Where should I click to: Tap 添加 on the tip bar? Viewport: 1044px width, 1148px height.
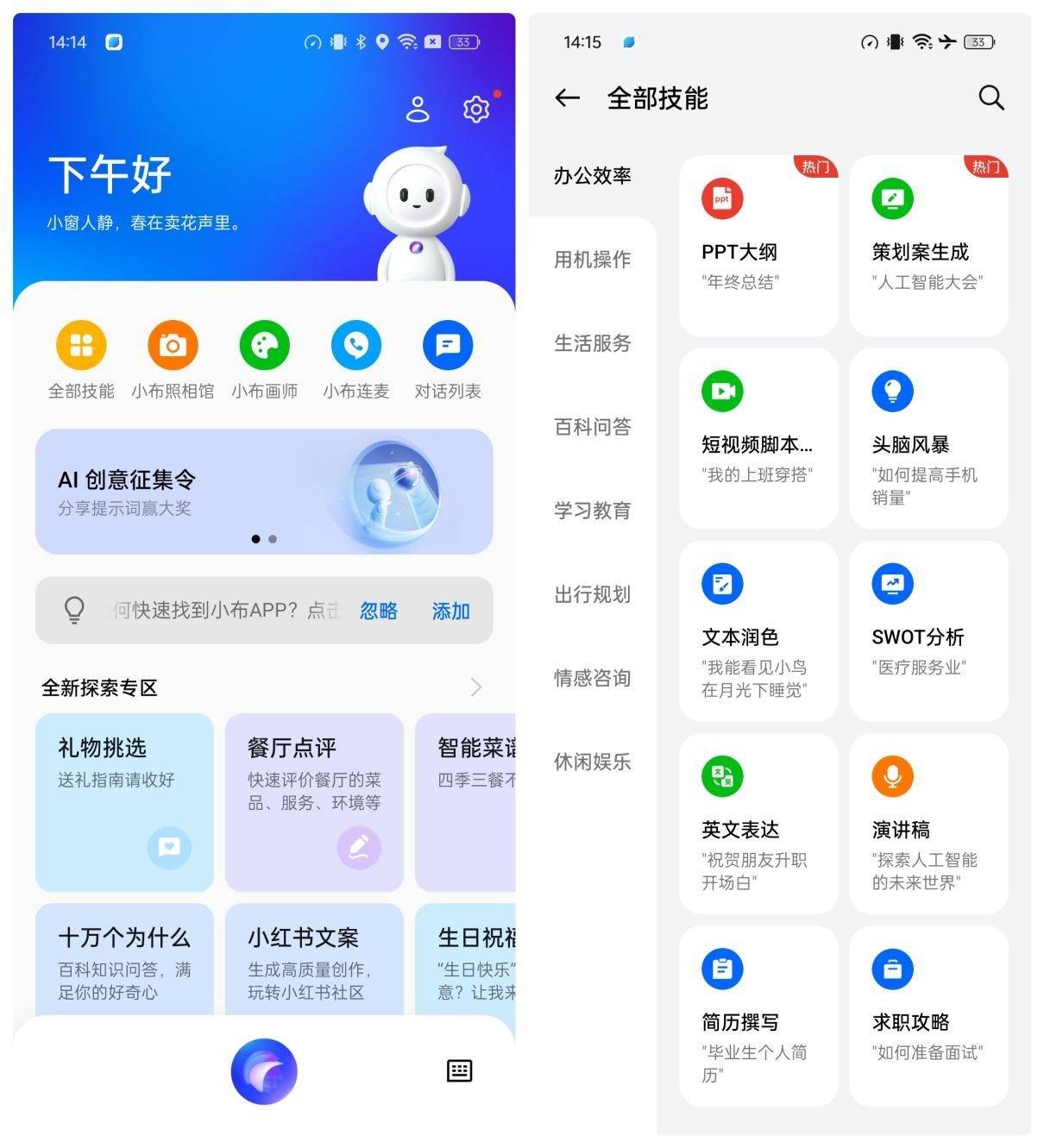click(x=450, y=611)
